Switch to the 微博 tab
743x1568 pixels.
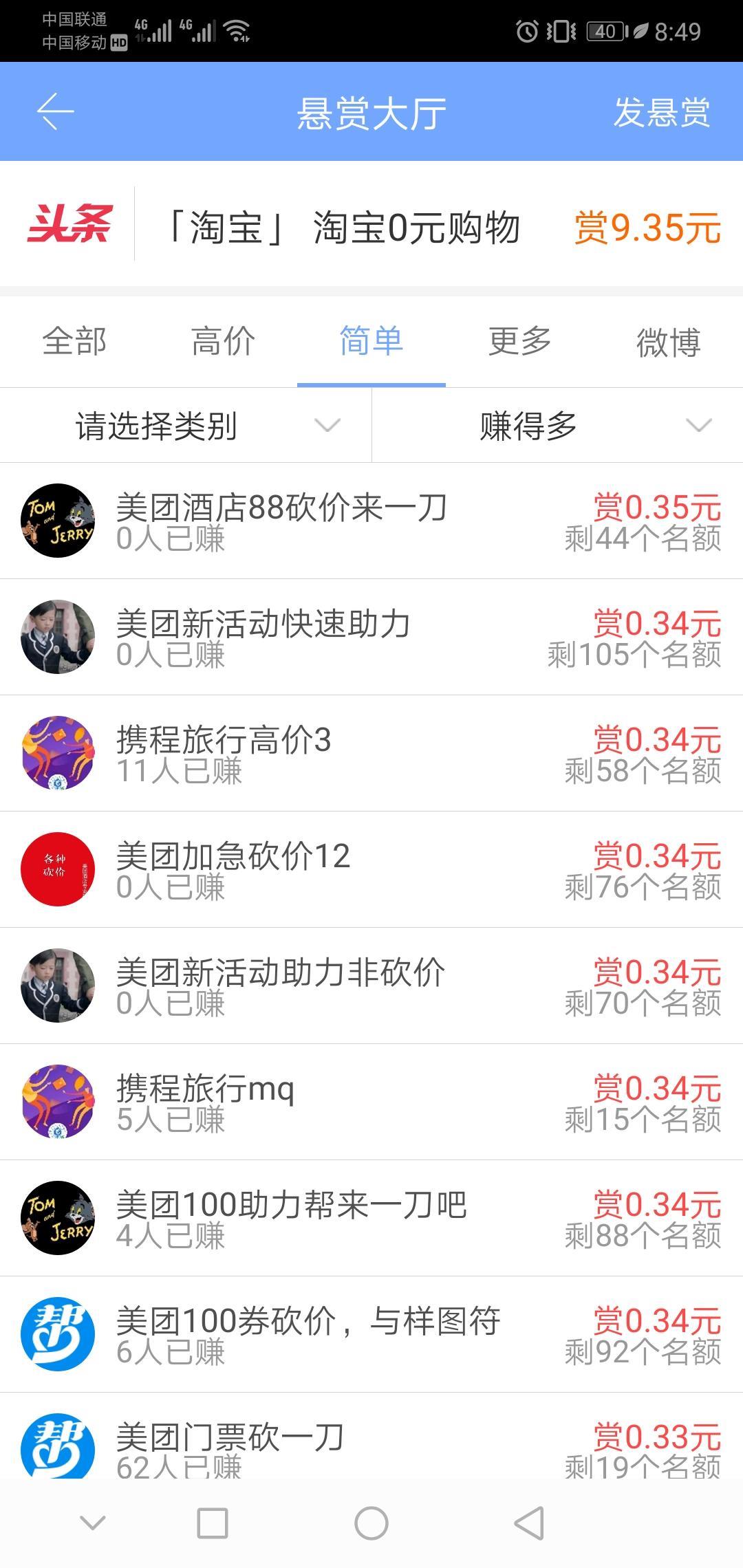coord(668,342)
